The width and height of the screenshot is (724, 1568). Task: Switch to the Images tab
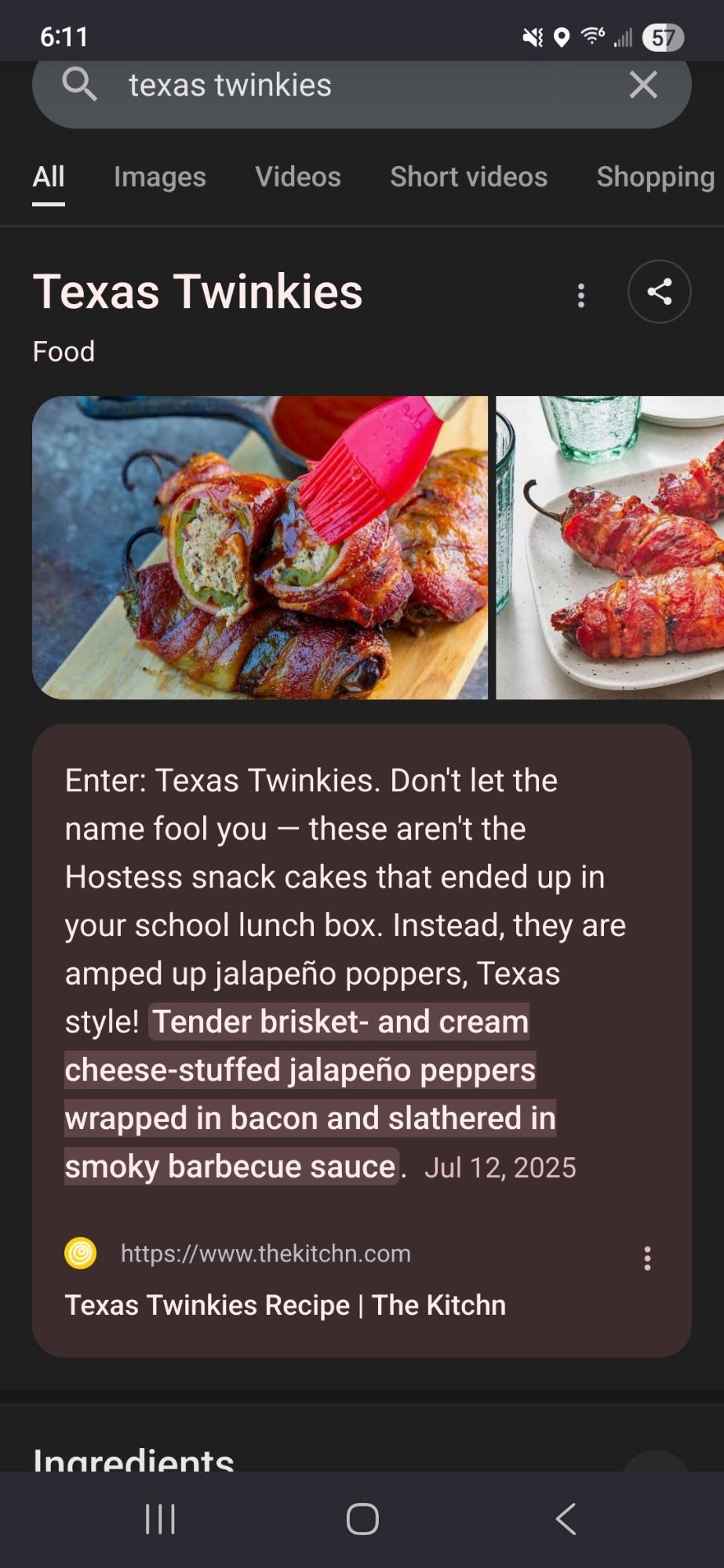[160, 177]
